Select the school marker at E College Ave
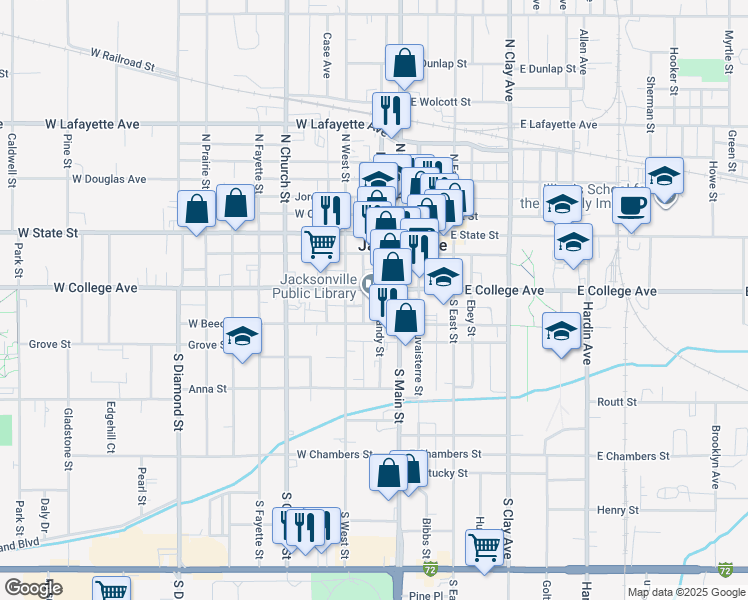The image size is (748, 600). [443, 280]
